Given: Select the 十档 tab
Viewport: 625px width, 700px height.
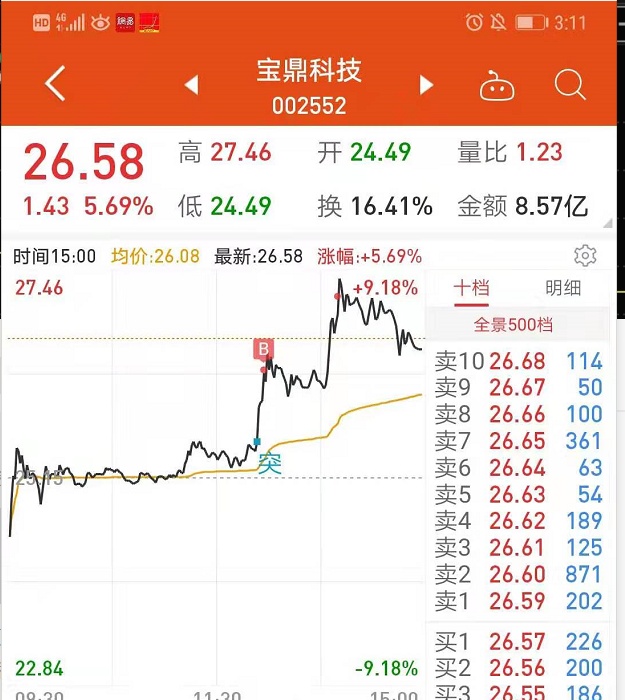Looking at the screenshot, I should coord(471,289).
